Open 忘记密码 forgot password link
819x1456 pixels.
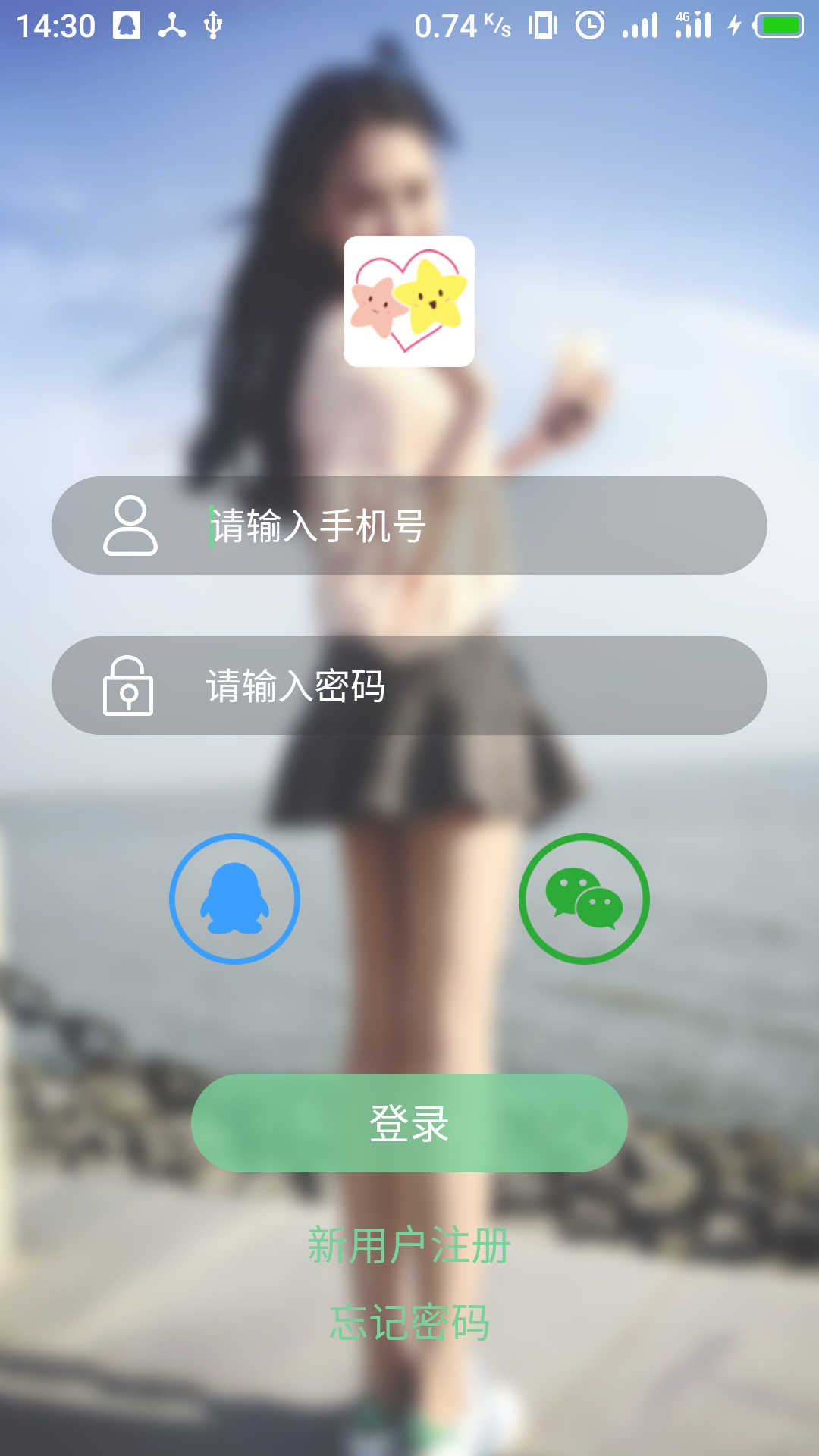[409, 1323]
